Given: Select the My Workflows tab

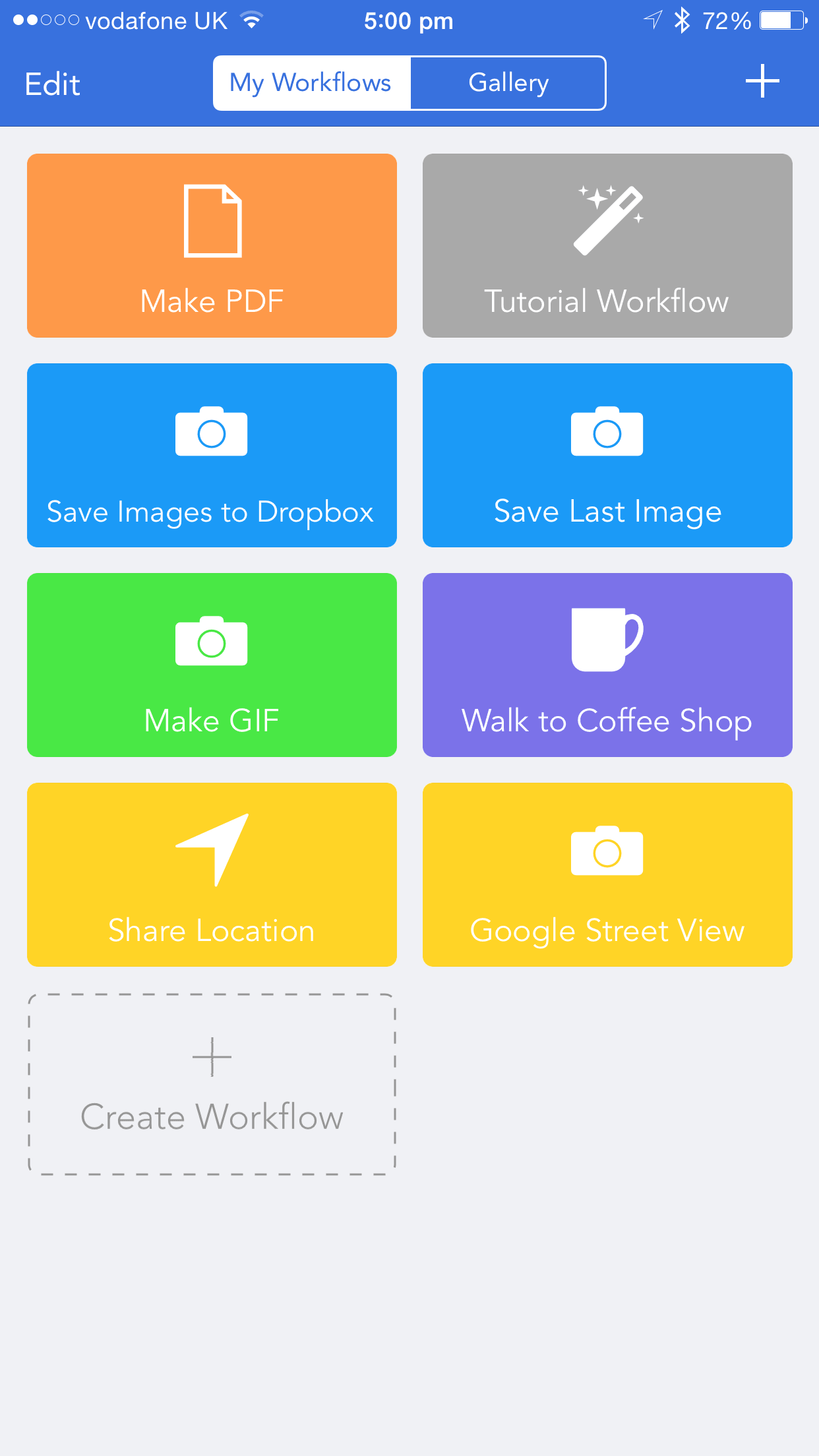Looking at the screenshot, I should pos(311,83).
